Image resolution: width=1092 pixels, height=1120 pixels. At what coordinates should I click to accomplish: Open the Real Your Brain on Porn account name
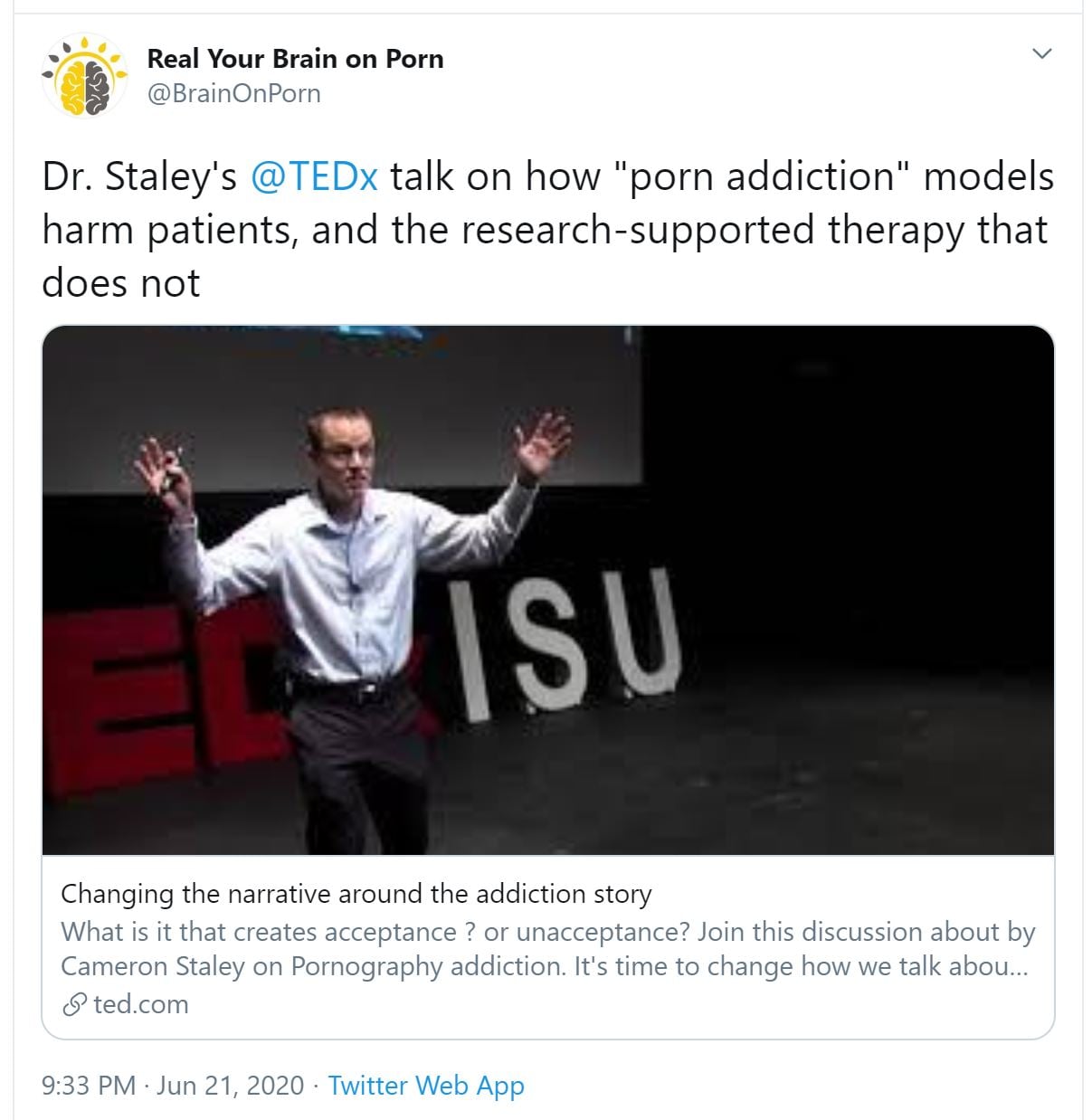[295, 59]
